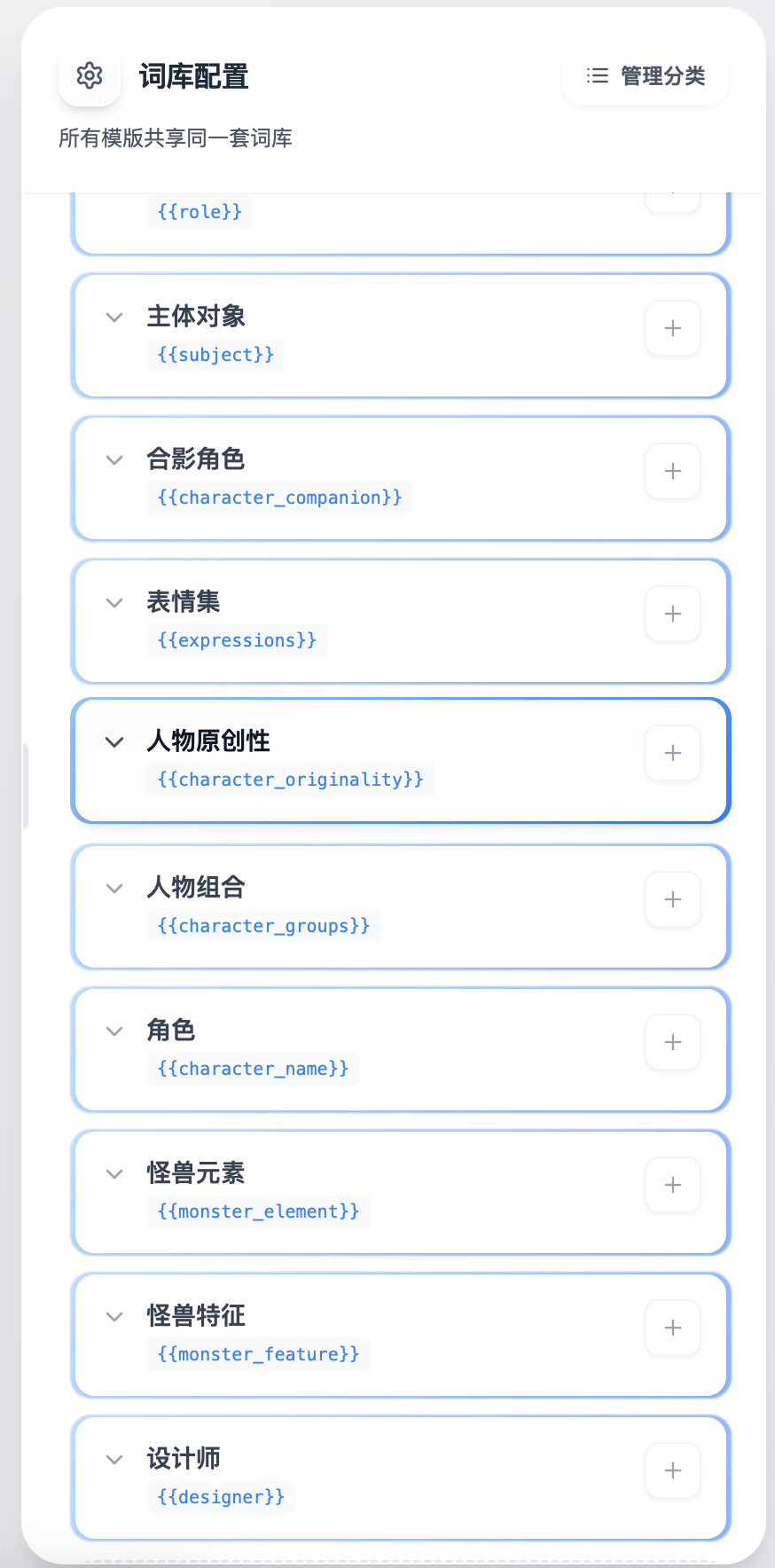Add a word to 主体对象
Viewport: 775px width, 1568px height.
pyautogui.click(x=673, y=328)
